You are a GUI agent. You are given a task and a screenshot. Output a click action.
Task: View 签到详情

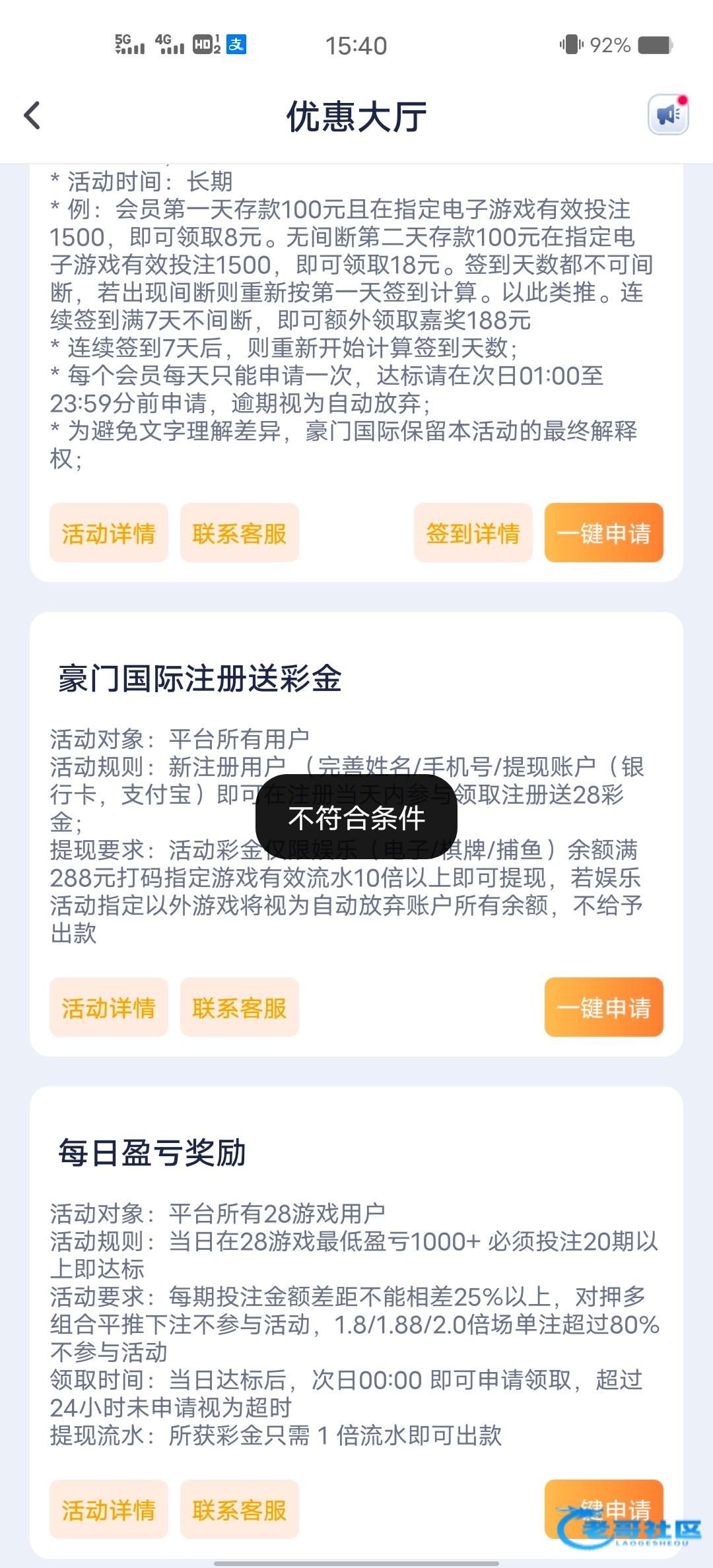tap(473, 533)
